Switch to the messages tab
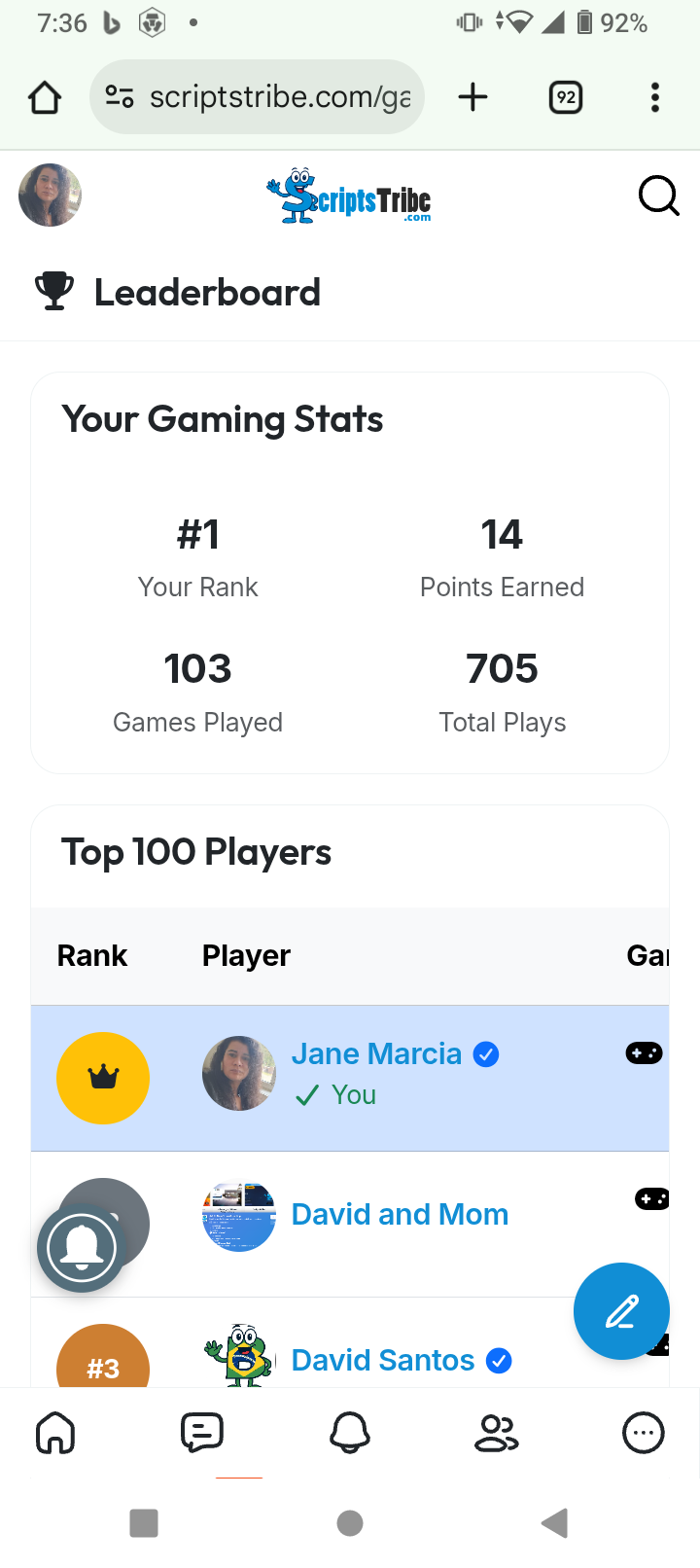700x1568 pixels. (x=202, y=1433)
